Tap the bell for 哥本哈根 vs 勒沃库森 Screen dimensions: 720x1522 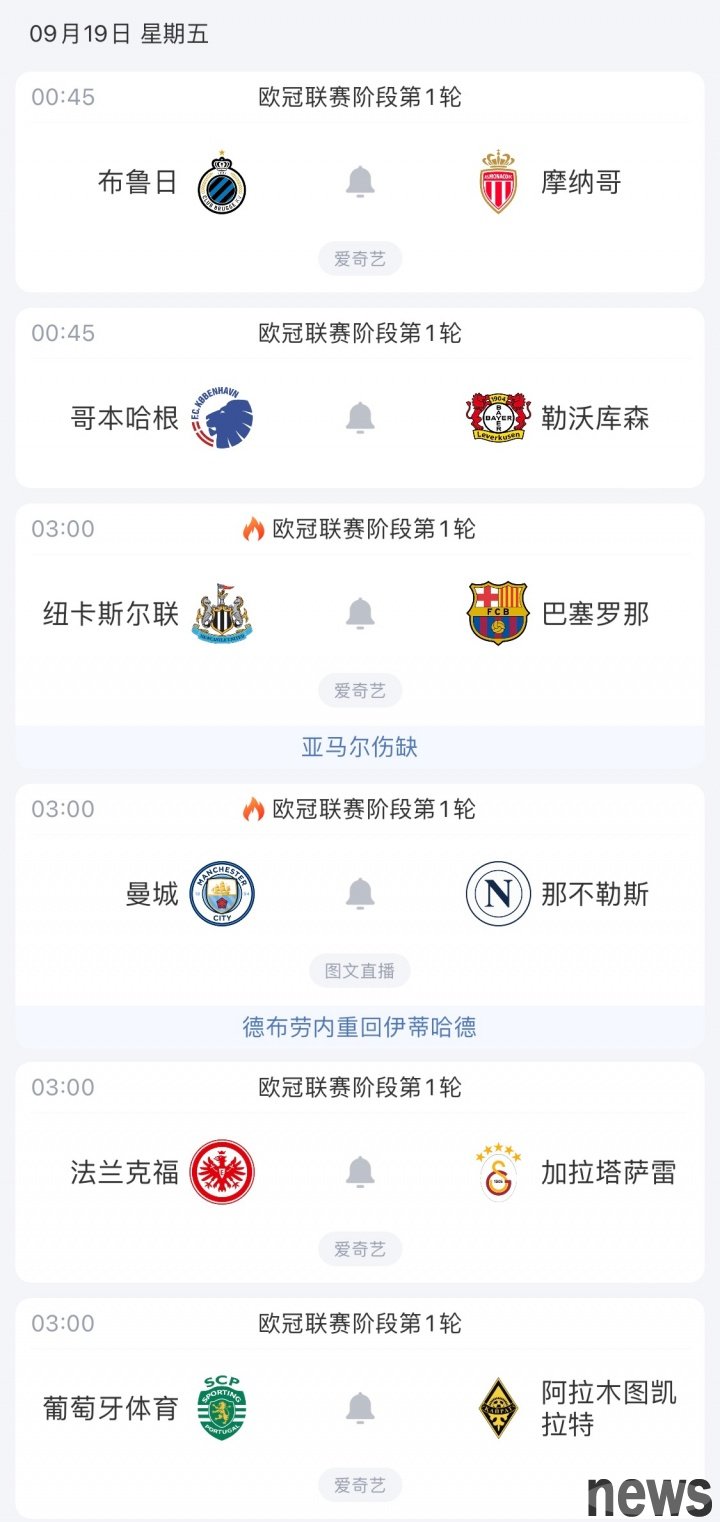360,418
